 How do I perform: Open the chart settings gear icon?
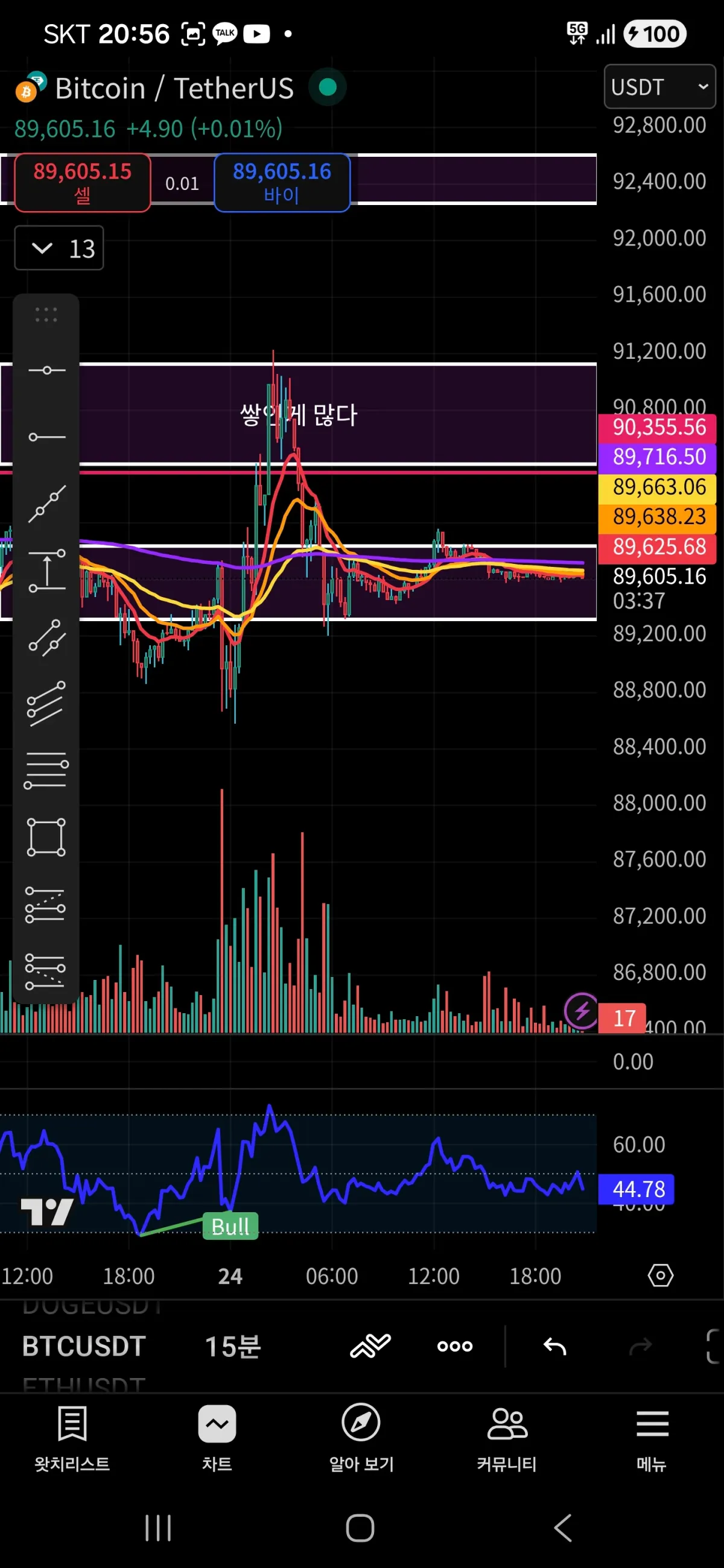tap(660, 1276)
